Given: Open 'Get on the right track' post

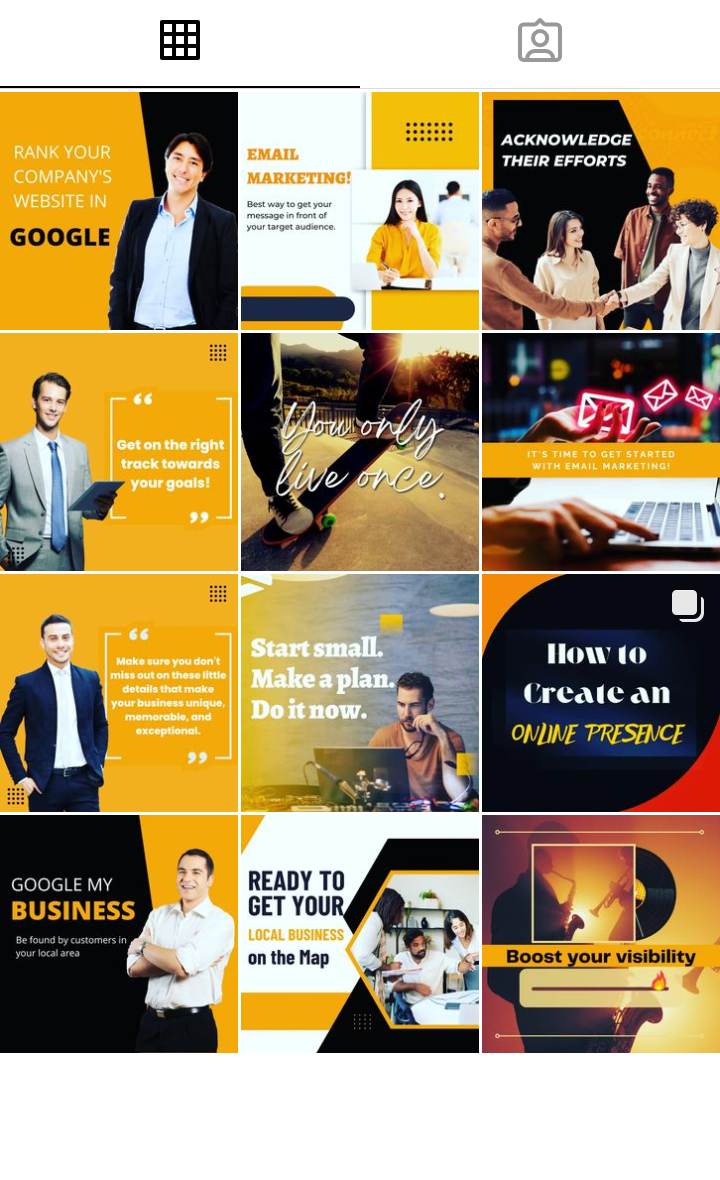Looking at the screenshot, I should [x=119, y=452].
